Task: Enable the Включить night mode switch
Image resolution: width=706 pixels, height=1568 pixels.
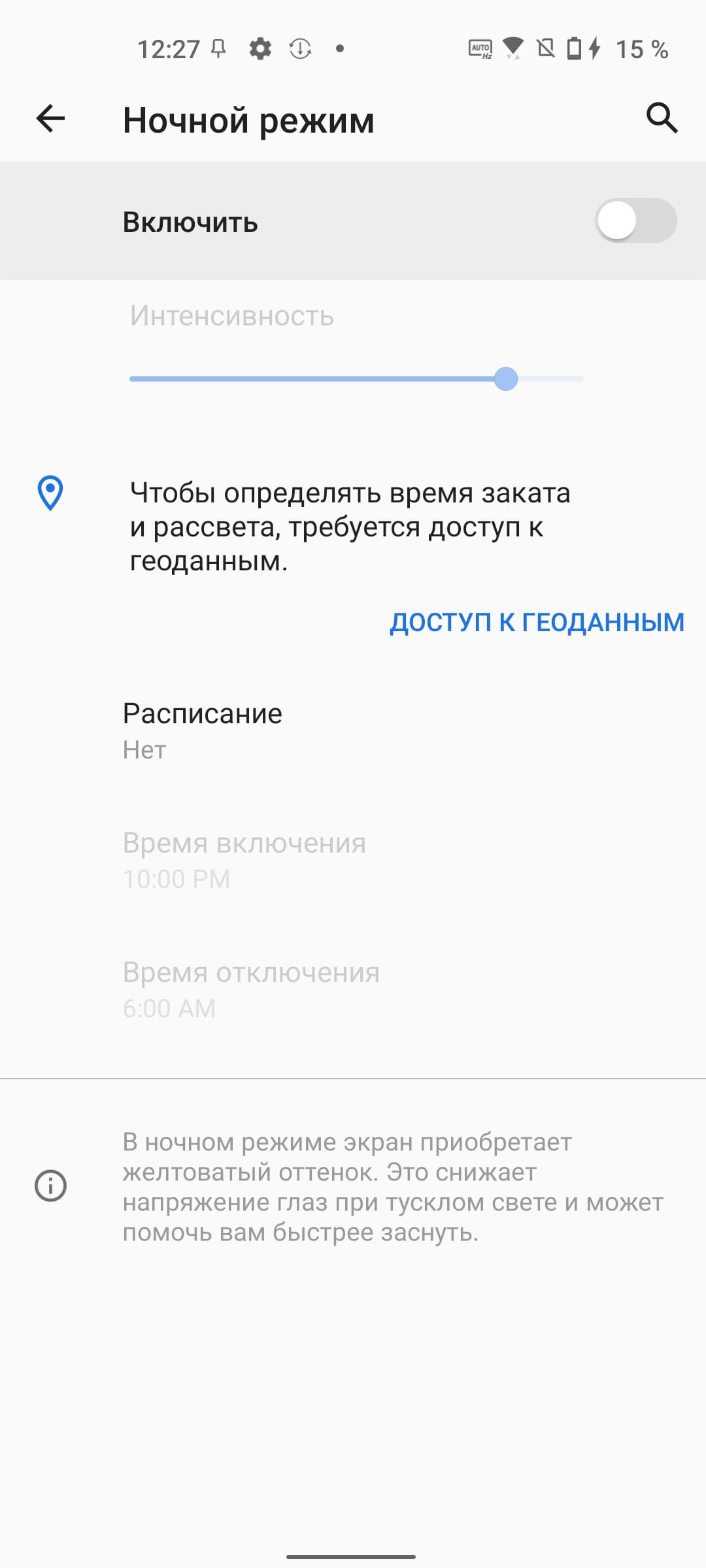Action: click(x=635, y=221)
